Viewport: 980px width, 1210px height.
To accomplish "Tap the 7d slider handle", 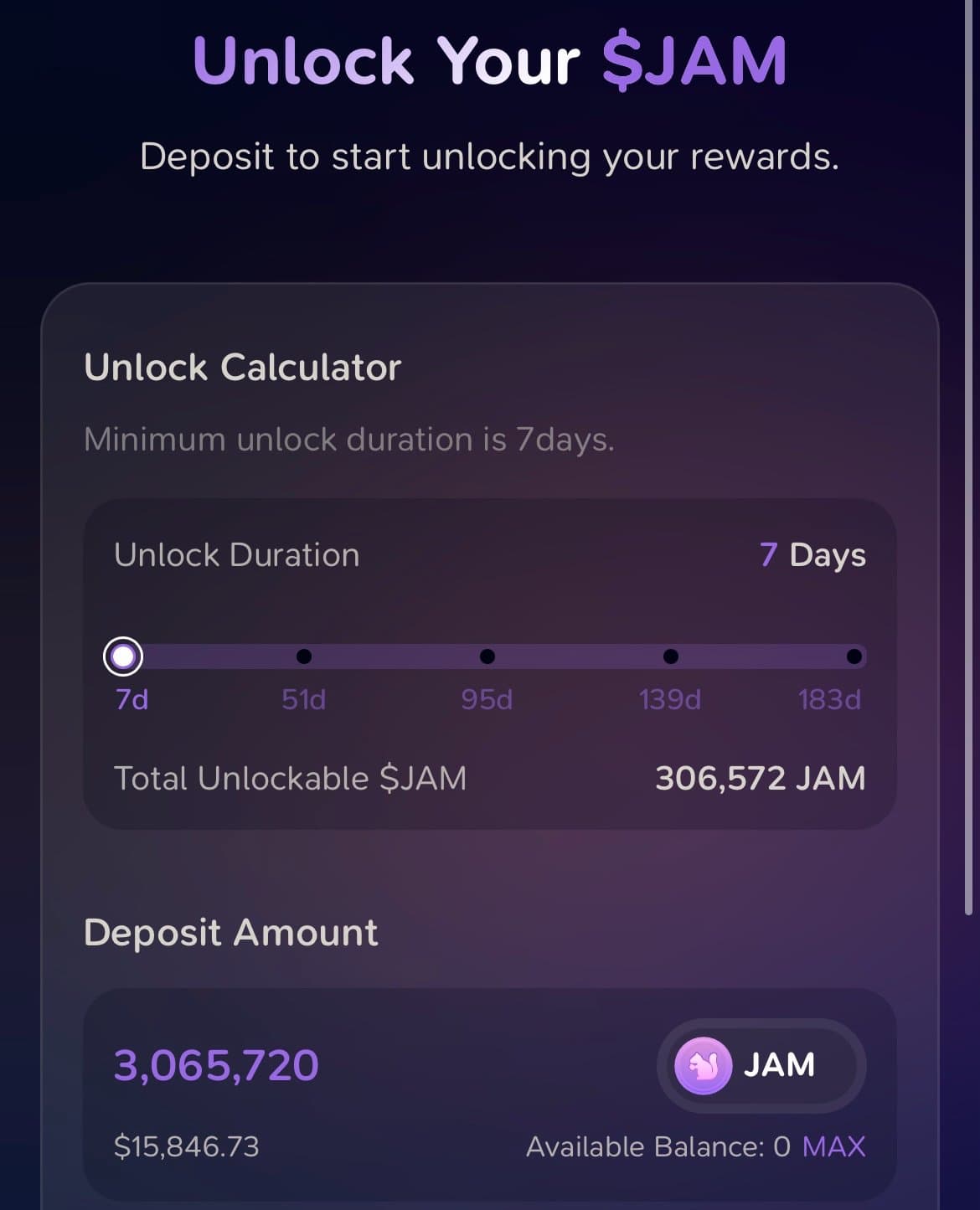I will click(x=123, y=656).
